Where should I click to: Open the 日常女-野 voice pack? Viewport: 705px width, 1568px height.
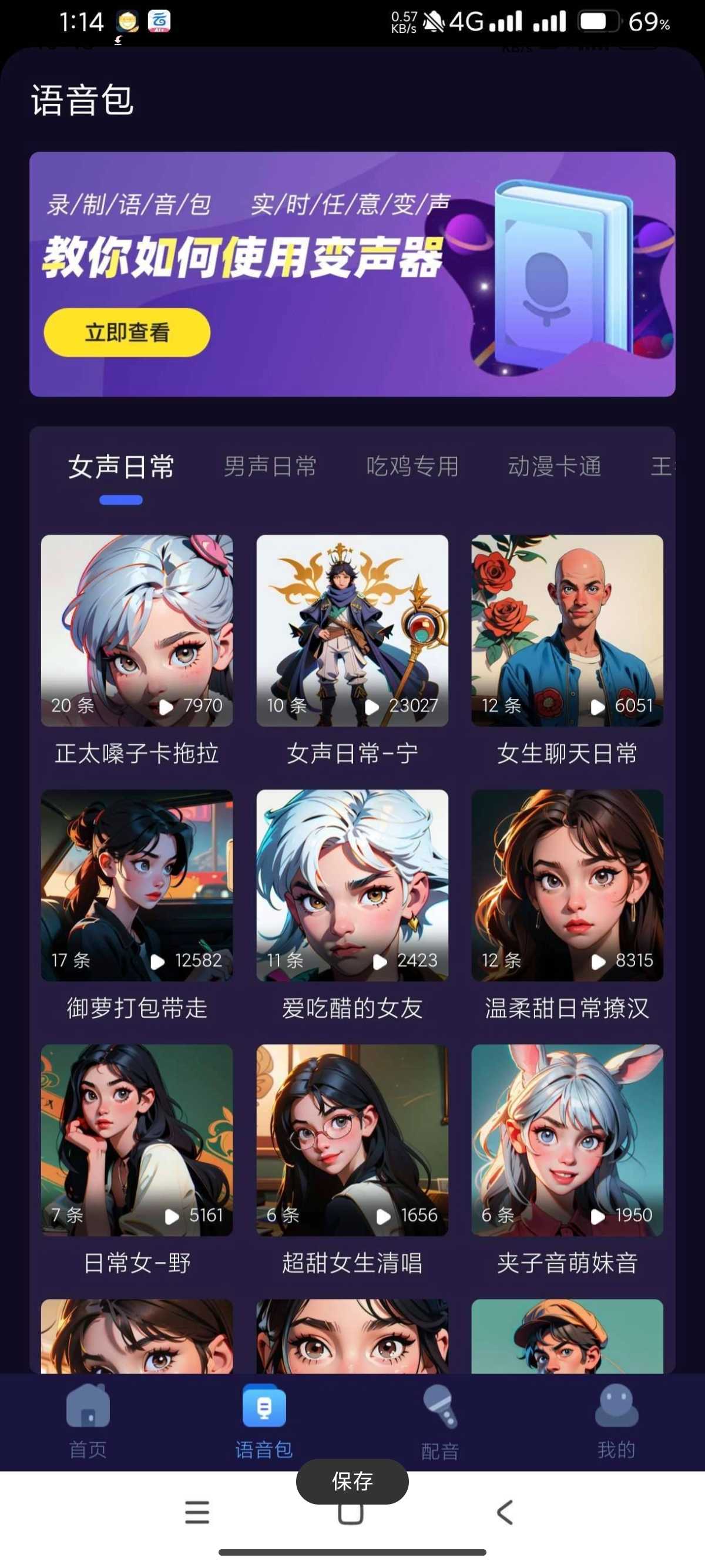[x=136, y=1139]
